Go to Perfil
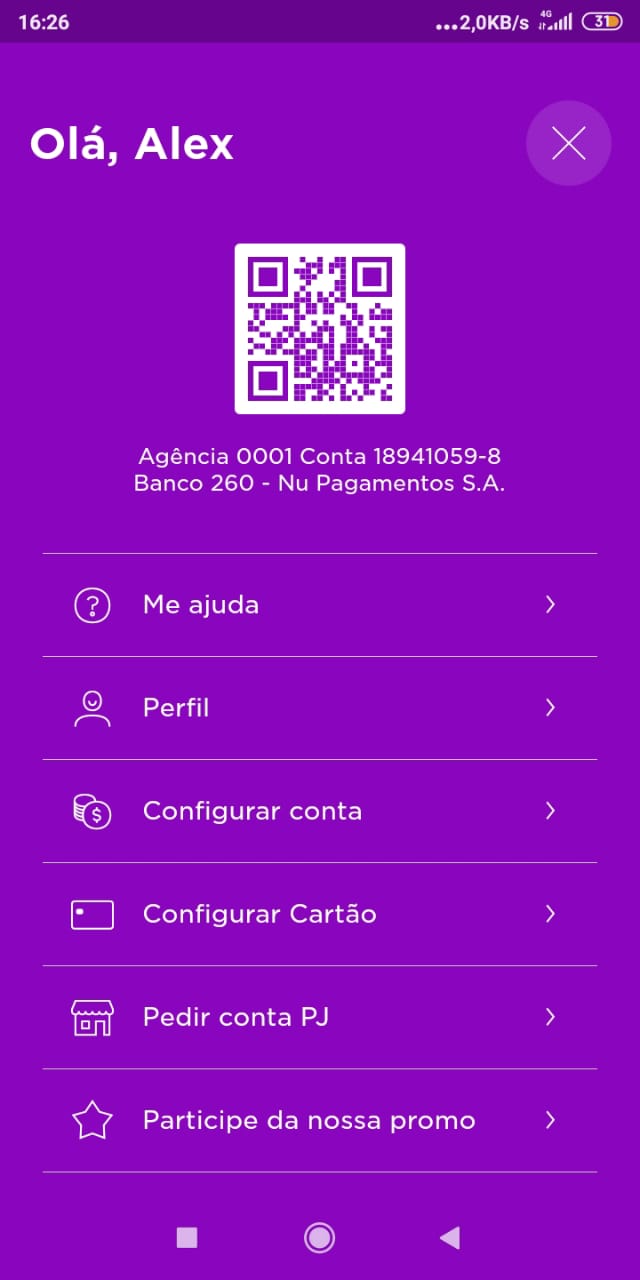Screen dimensions: 640x1280 (319, 708)
